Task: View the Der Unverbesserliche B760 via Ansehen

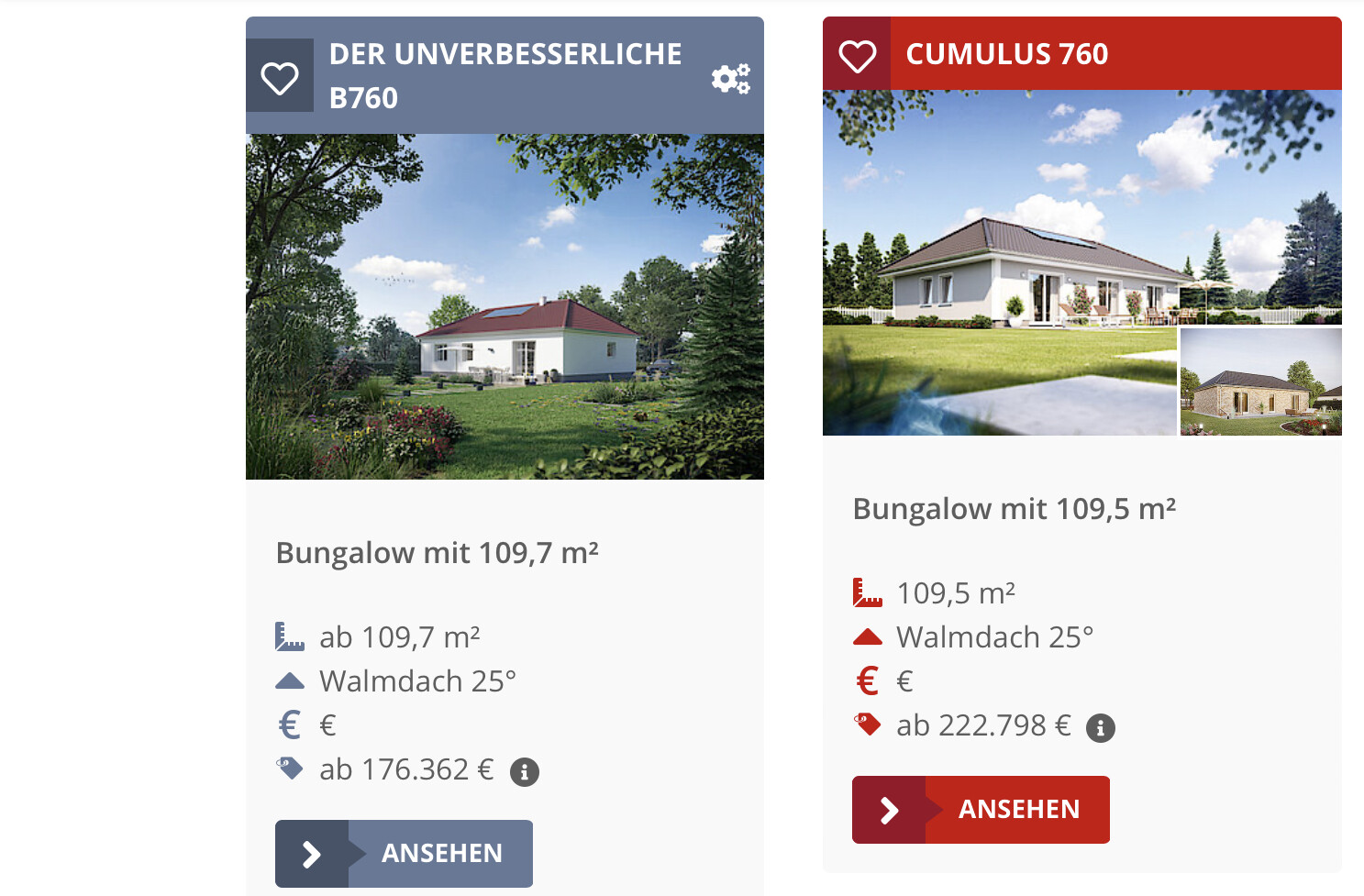Action: (x=405, y=853)
